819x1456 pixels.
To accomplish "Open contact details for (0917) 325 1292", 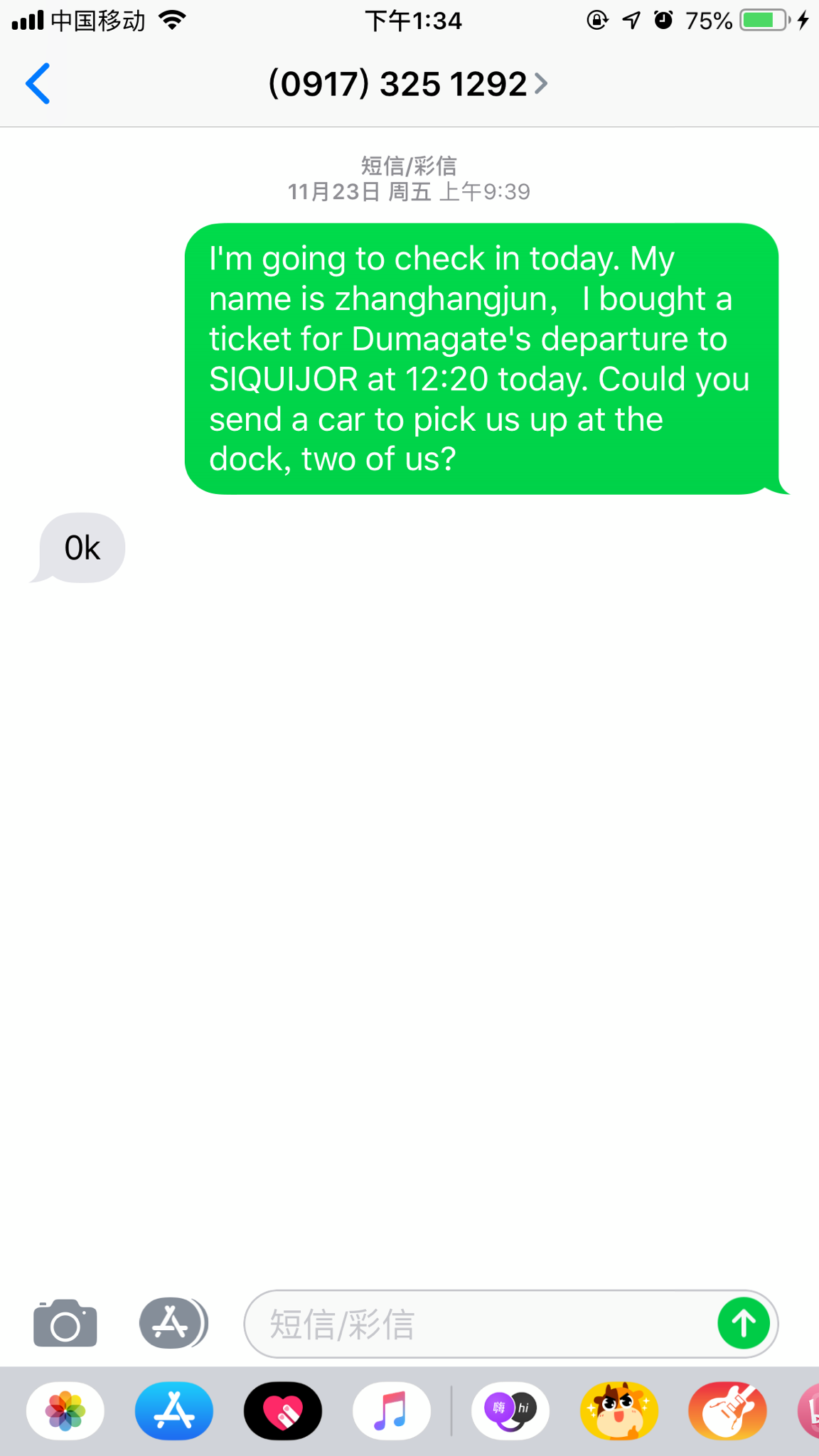I will [407, 84].
